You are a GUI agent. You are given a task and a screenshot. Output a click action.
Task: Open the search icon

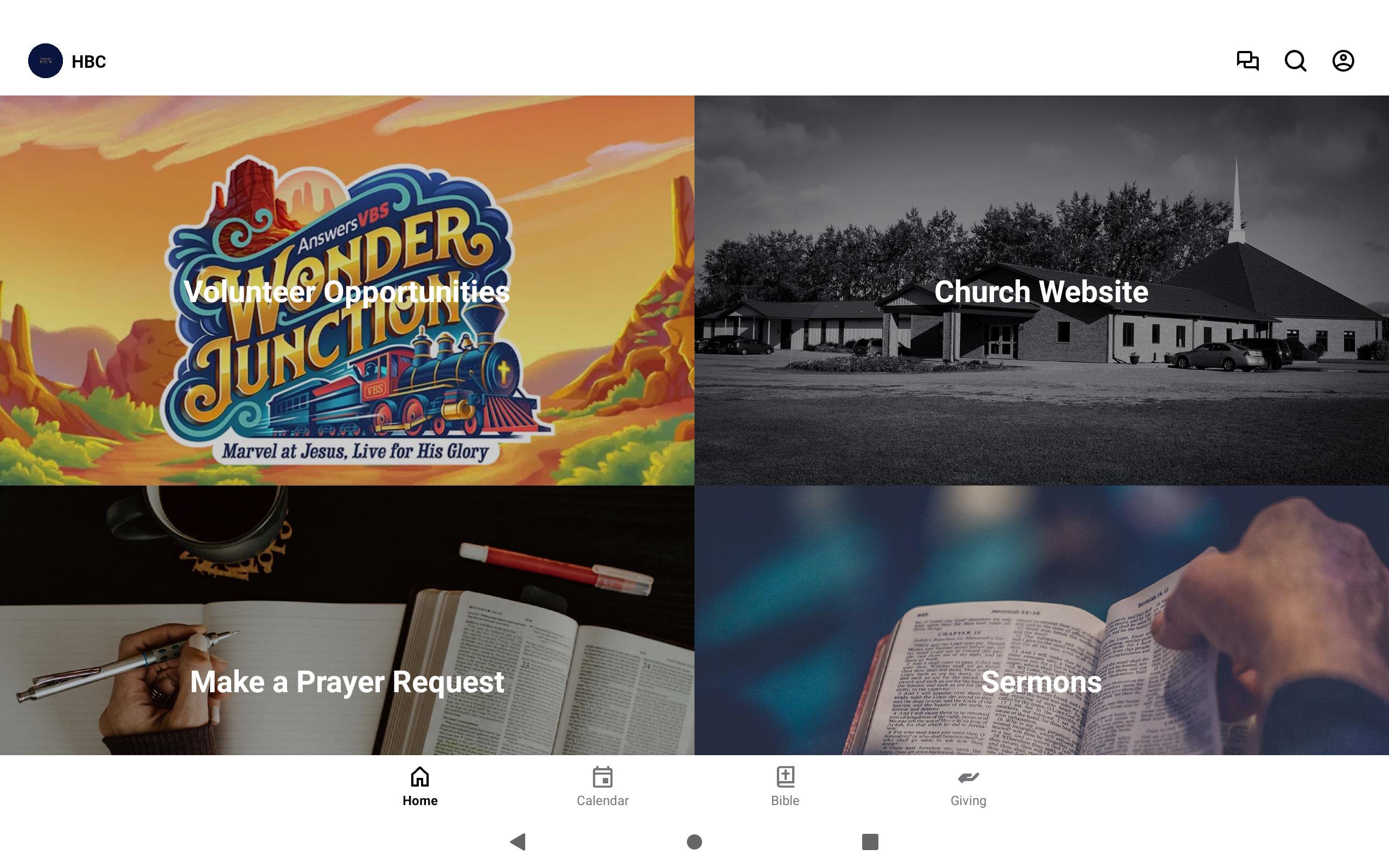pos(1295,61)
